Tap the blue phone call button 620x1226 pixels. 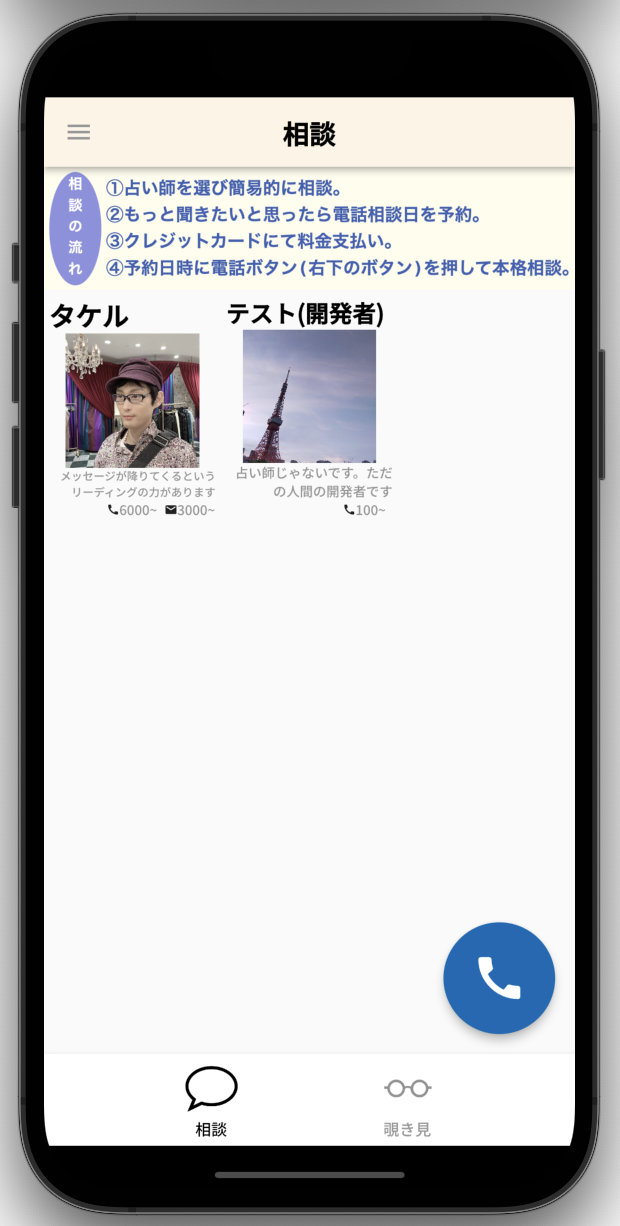(499, 978)
